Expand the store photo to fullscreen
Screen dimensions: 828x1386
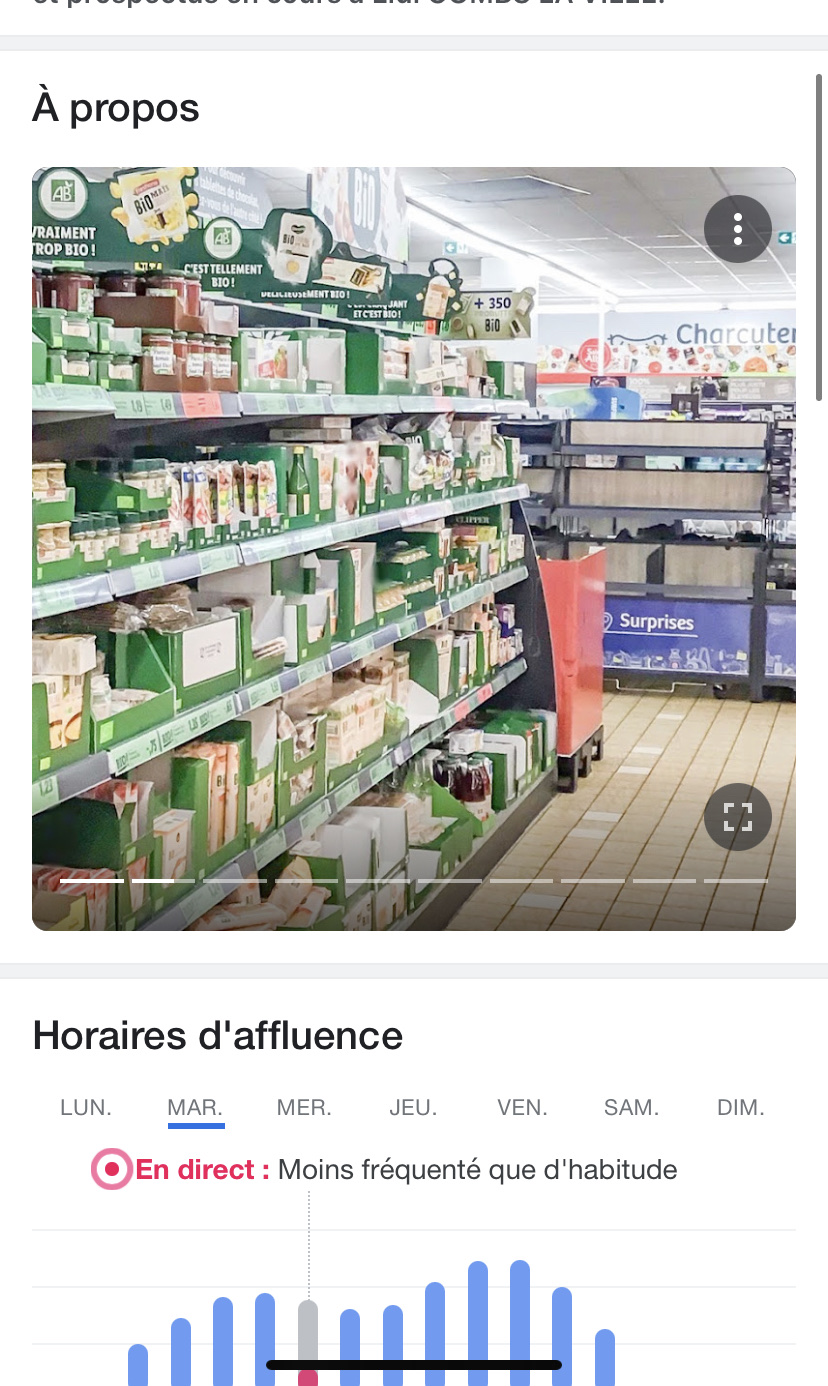point(737,817)
